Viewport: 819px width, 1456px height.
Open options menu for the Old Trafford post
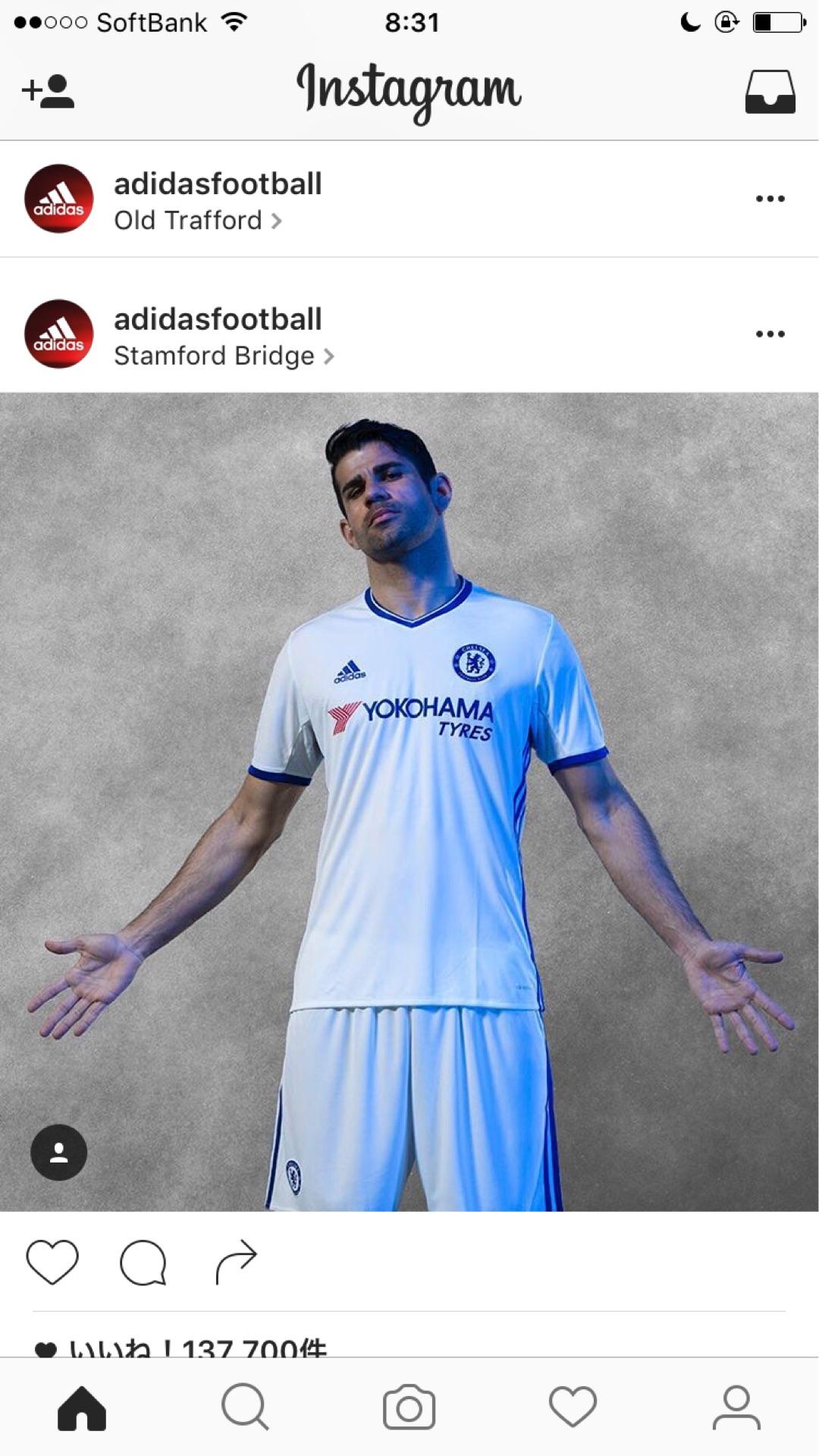[770, 199]
